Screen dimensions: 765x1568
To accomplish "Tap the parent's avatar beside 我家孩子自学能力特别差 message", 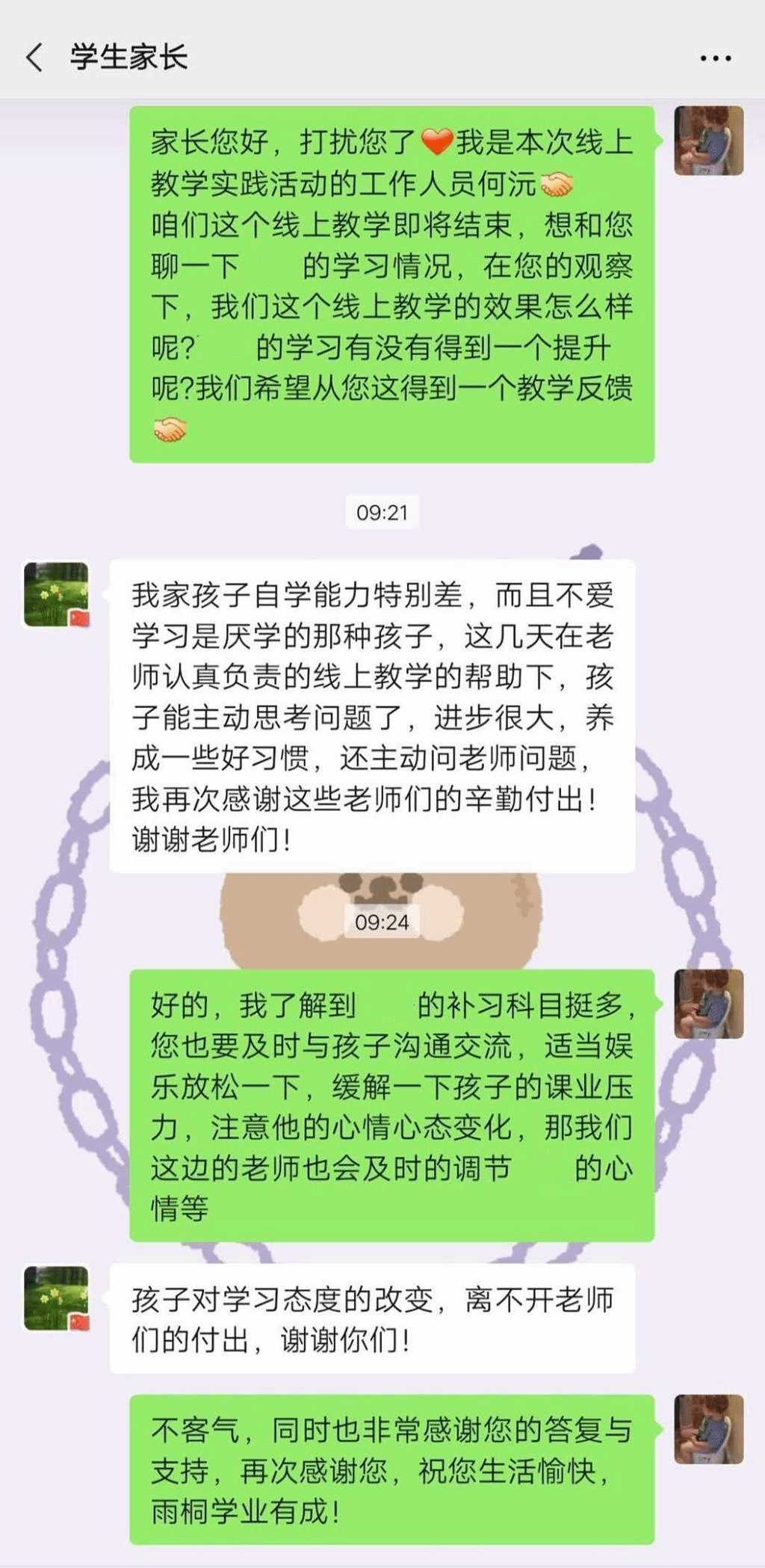I will click(x=57, y=594).
